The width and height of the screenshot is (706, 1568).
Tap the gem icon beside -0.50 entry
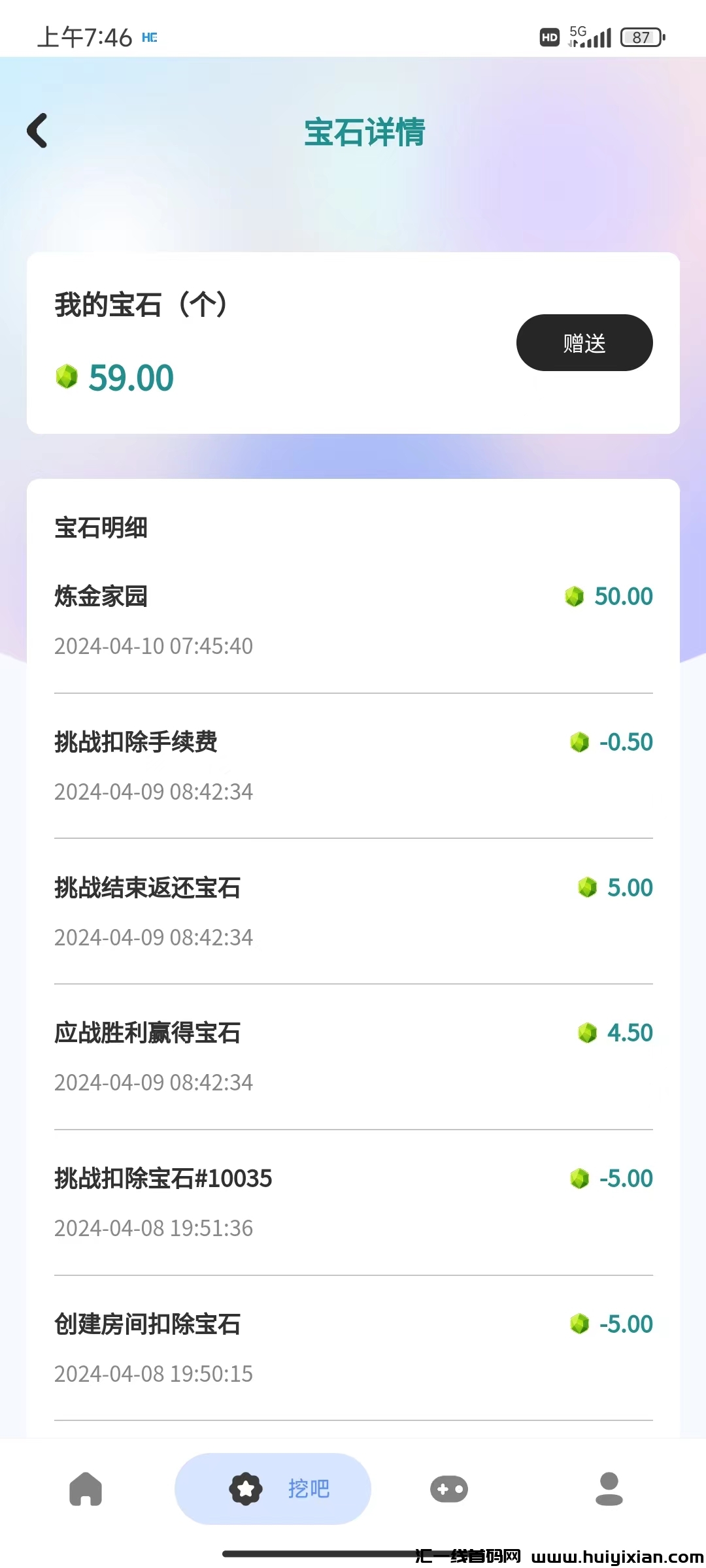pyautogui.click(x=578, y=742)
